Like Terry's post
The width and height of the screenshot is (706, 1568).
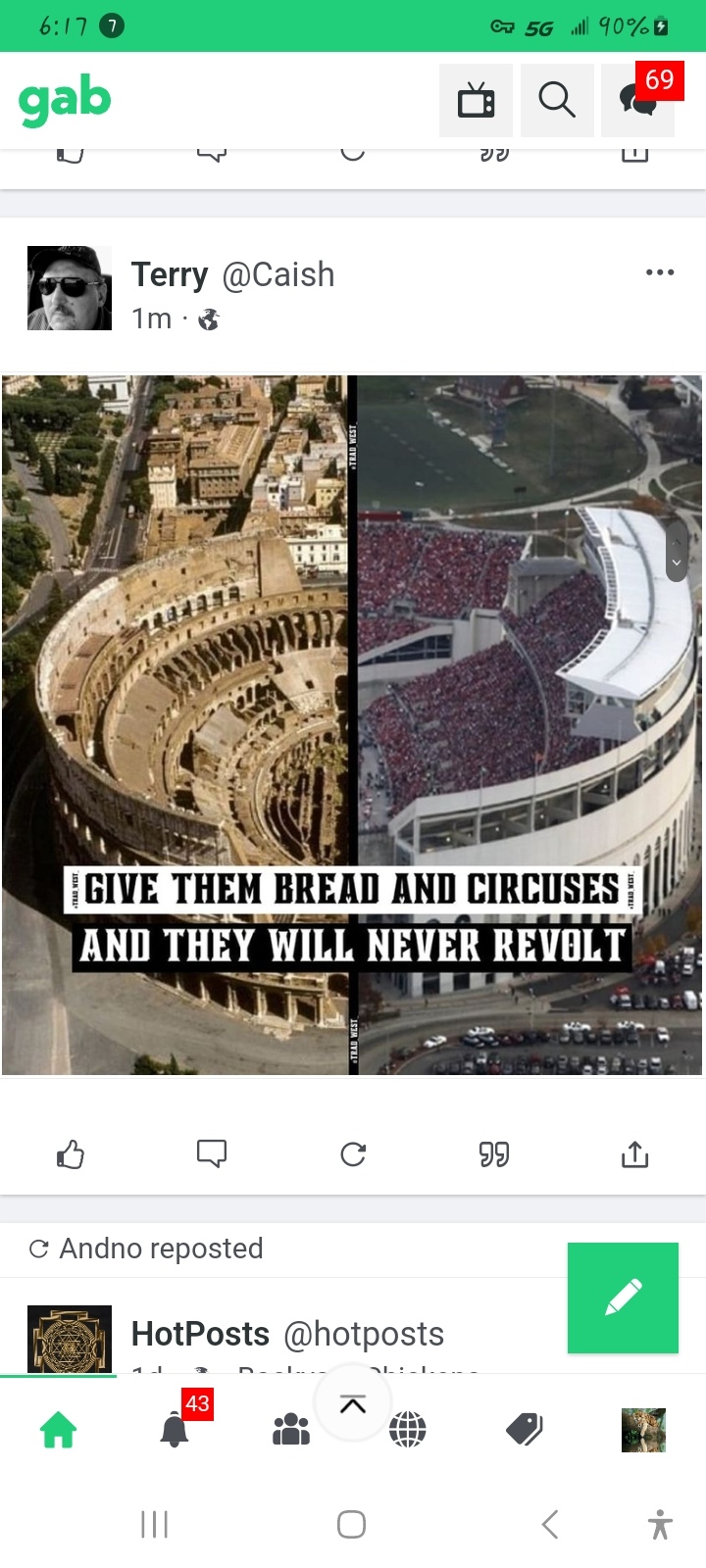pyautogui.click(x=71, y=1154)
